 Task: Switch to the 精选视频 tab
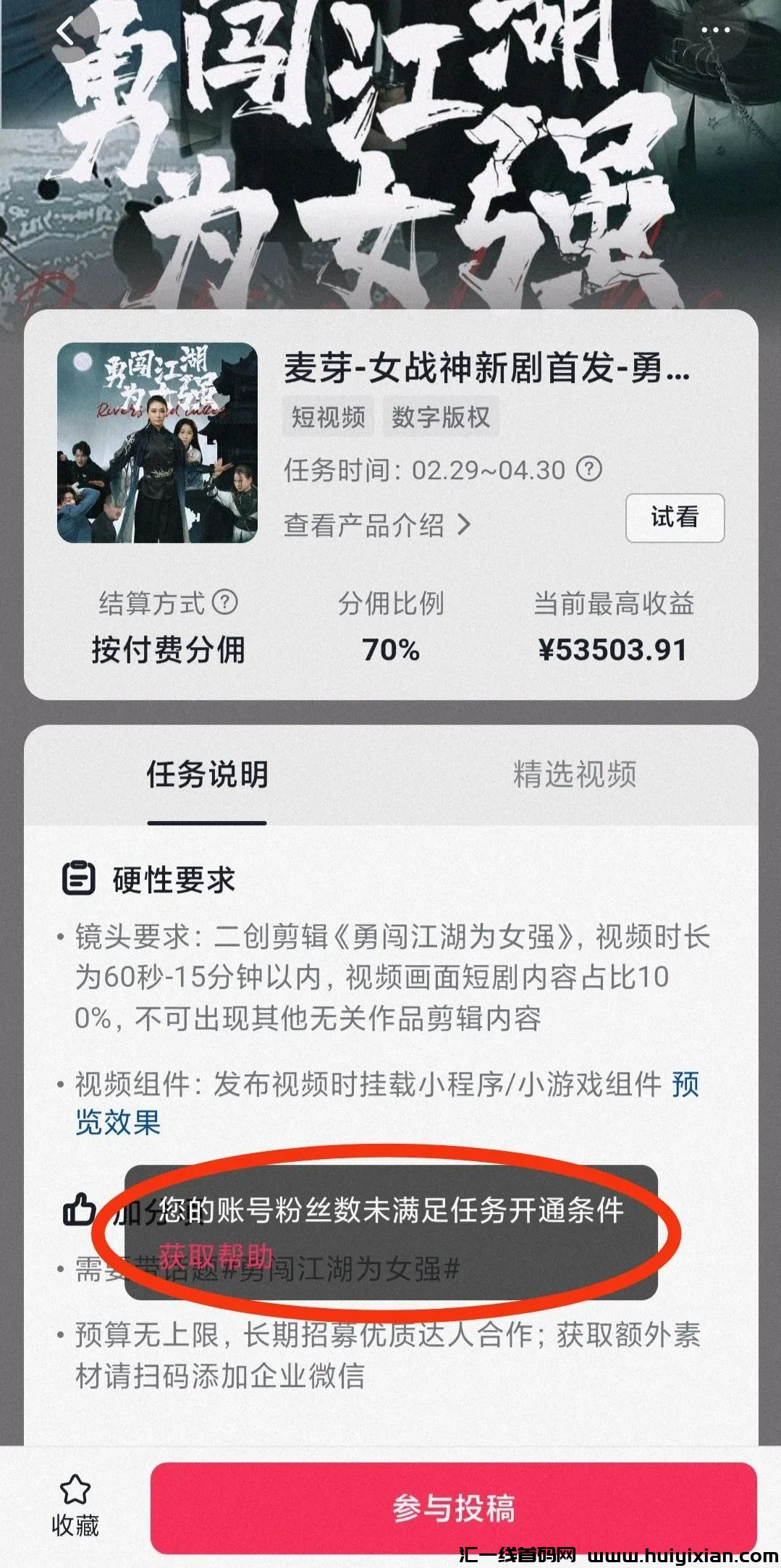[x=575, y=774]
